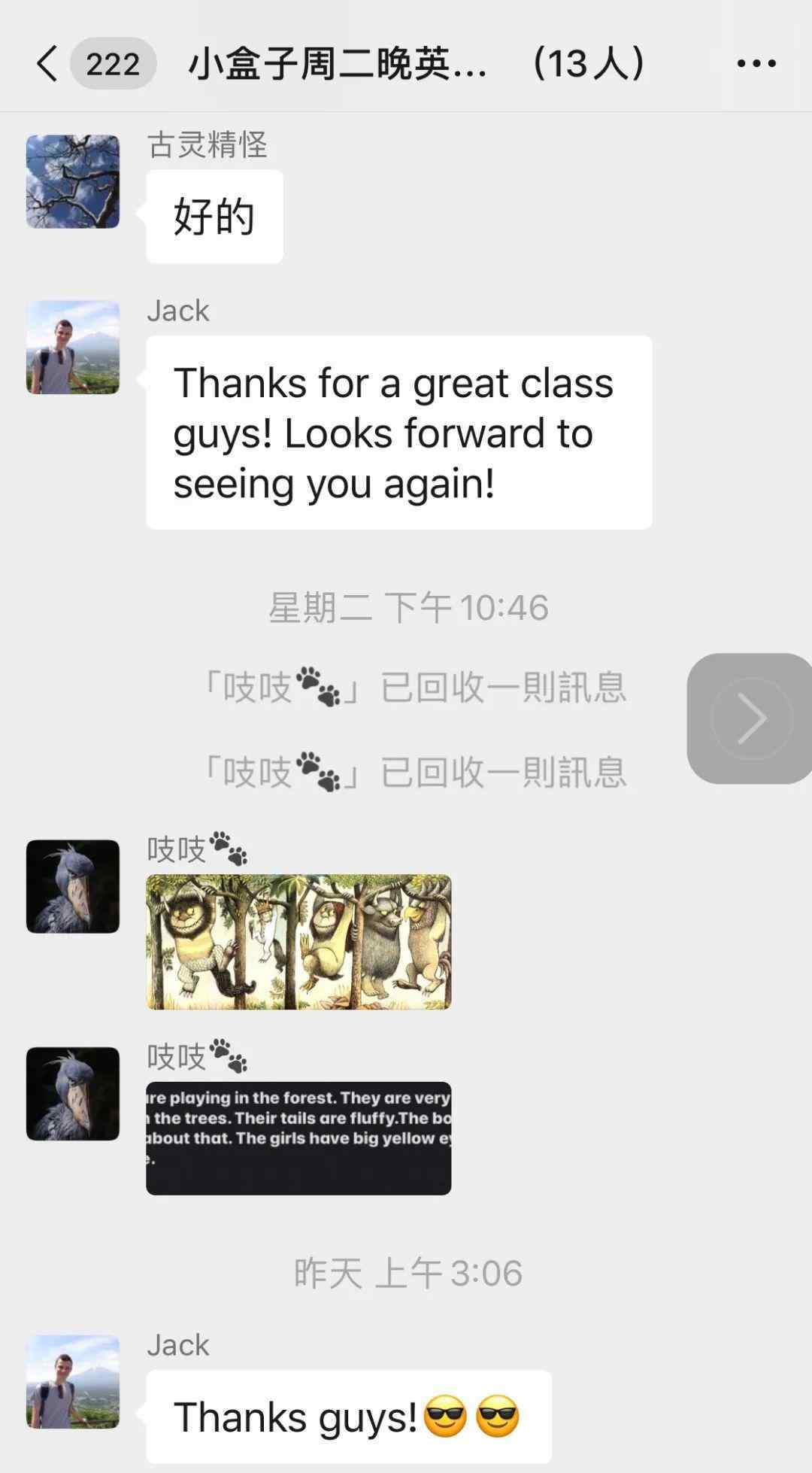This screenshot has width=812, height=1473.
Task: Open the forest monsters illustration image
Action: point(298,941)
